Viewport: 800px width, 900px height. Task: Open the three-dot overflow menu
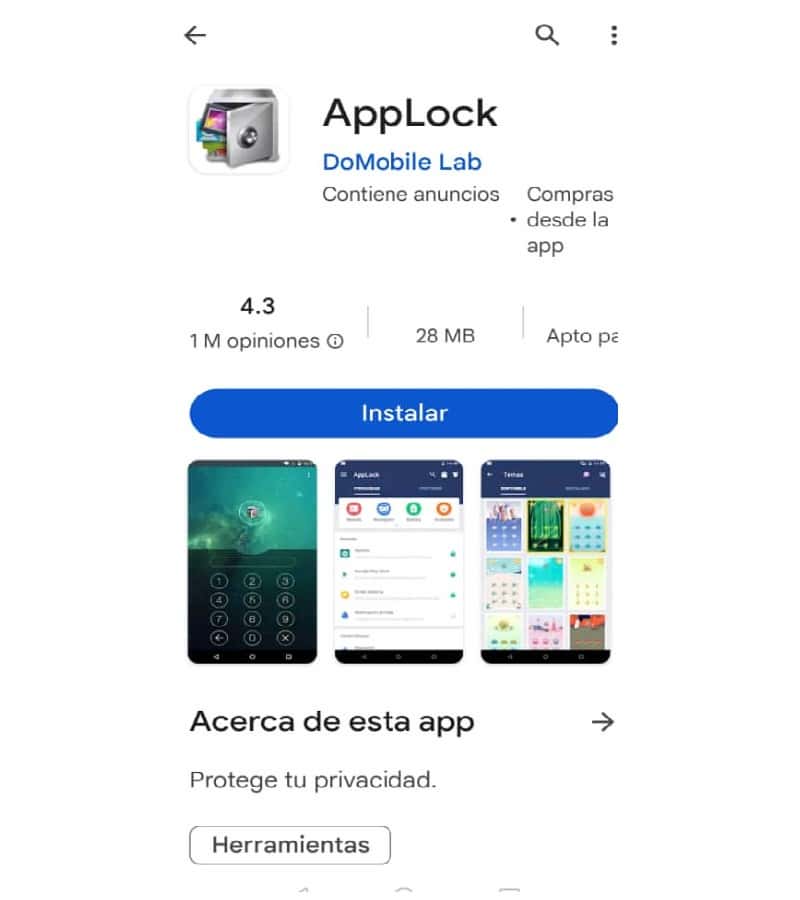click(613, 36)
